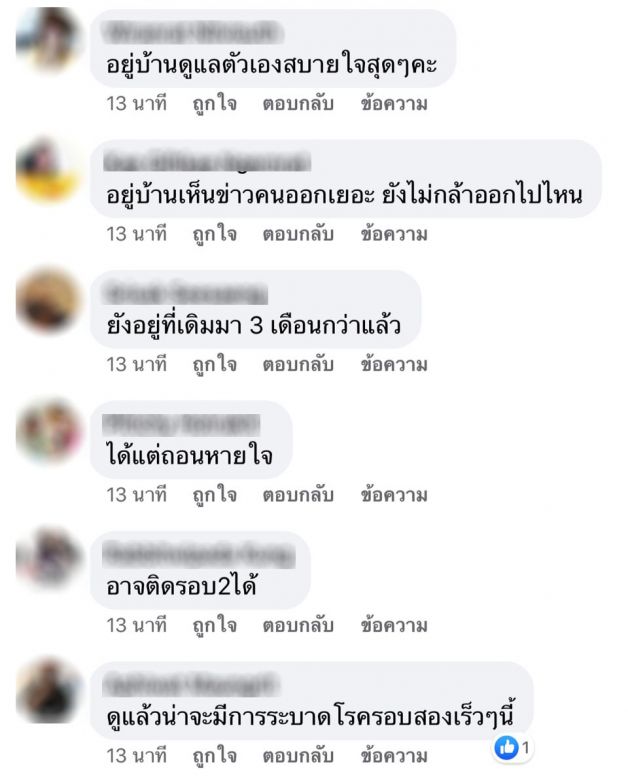This screenshot has width=628, height=783.
Task: Like the comment 'ได้แต่ถอนหายใจ'
Action: coord(214,495)
